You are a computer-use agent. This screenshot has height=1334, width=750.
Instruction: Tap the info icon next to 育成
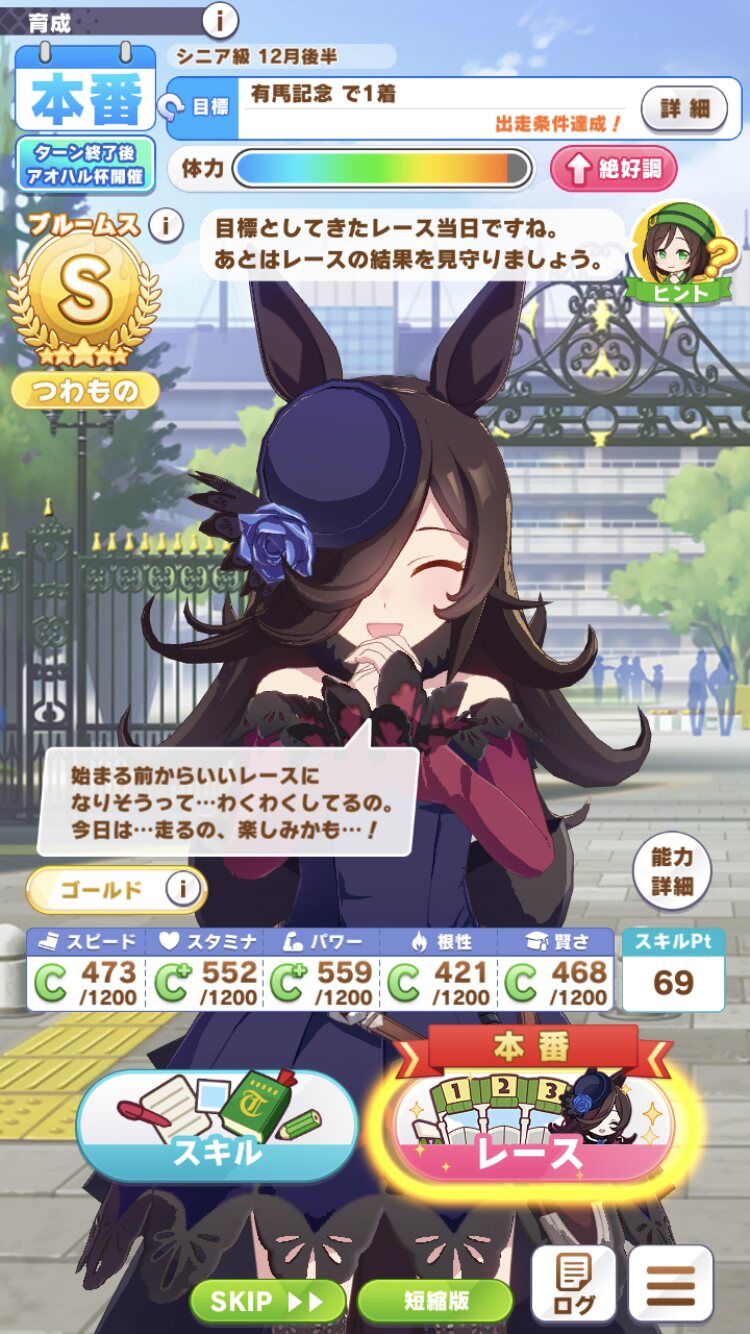(x=220, y=18)
